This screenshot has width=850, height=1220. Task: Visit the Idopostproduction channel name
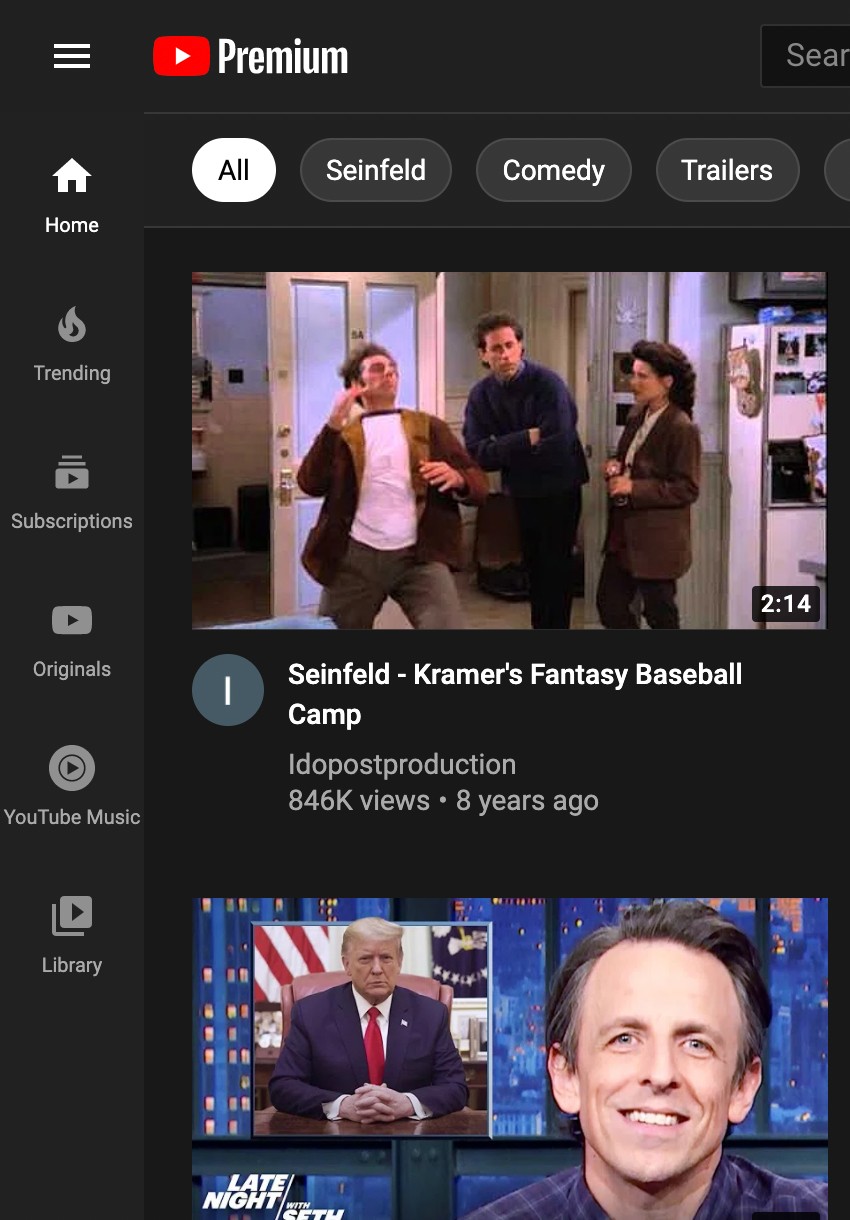click(402, 764)
